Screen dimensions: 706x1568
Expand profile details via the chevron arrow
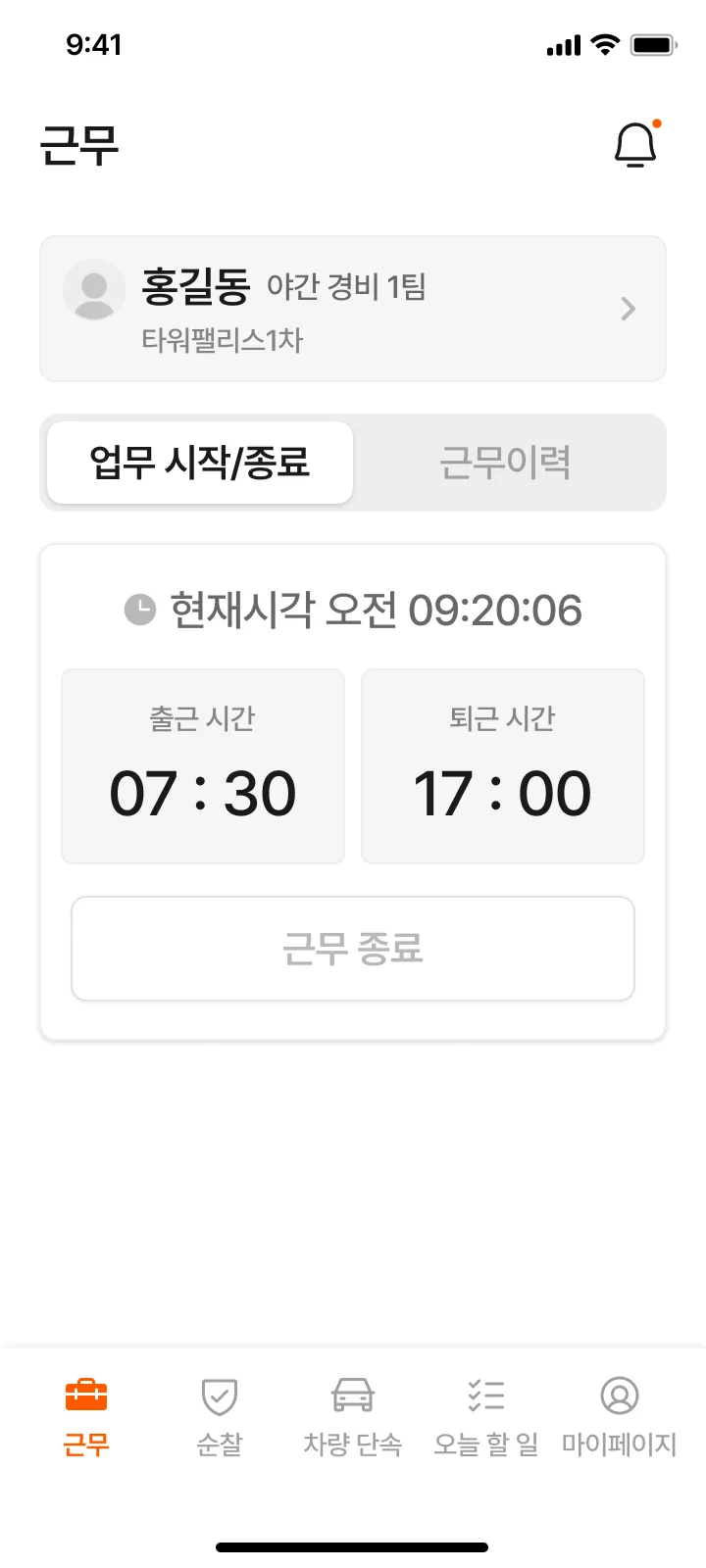tap(629, 309)
